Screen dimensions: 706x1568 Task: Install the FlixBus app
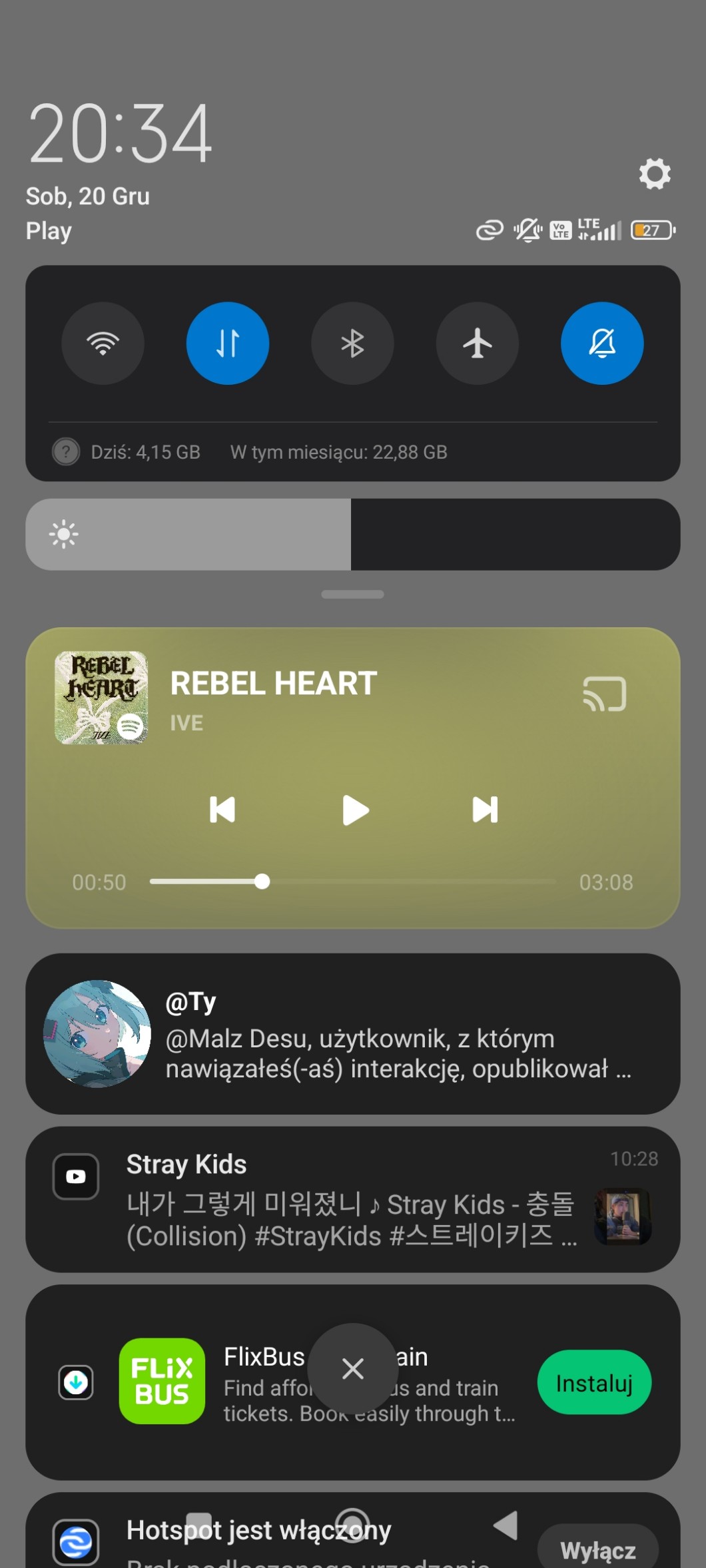pyautogui.click(x=593, y=1382)
